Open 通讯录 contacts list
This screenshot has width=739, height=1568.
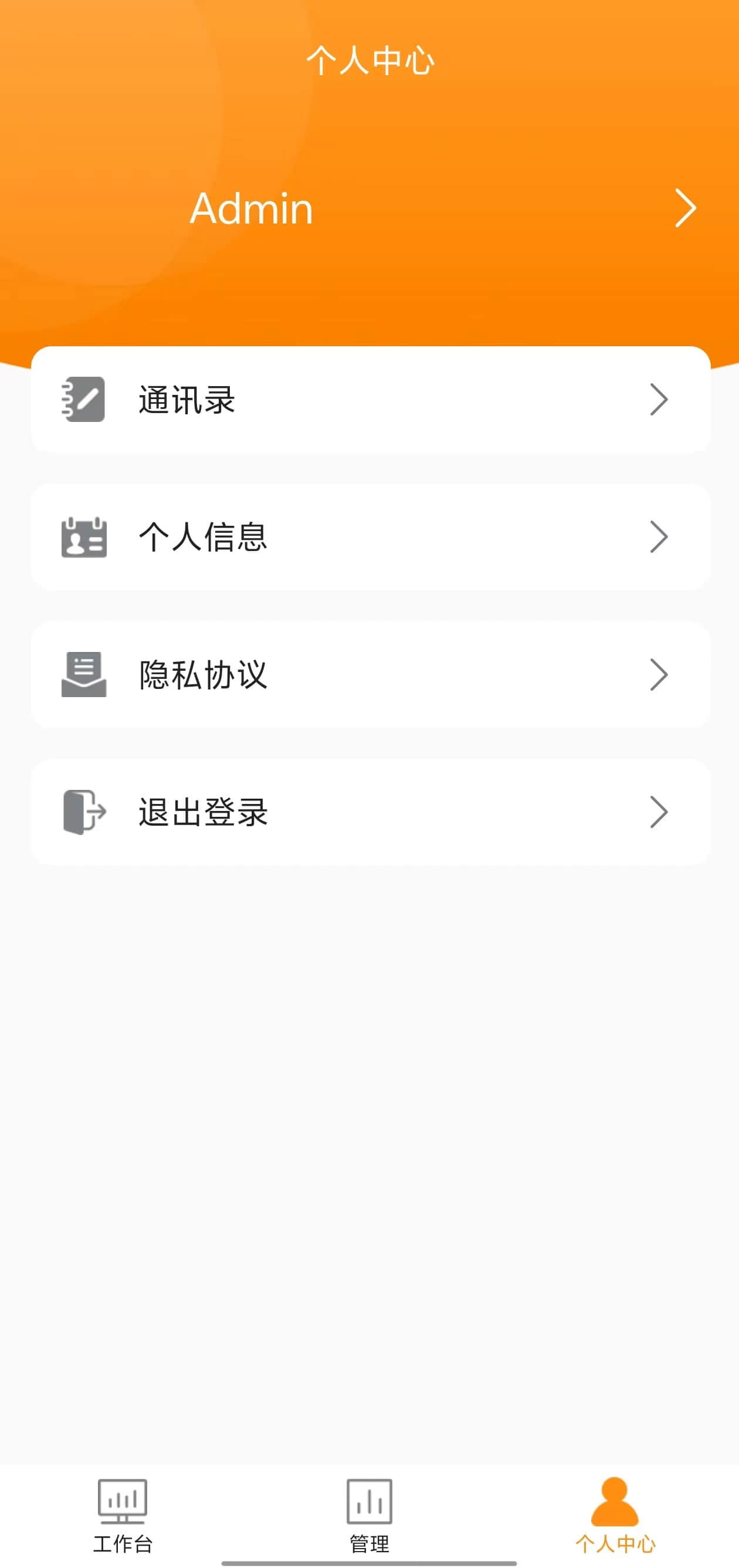[x=370, y=400]
